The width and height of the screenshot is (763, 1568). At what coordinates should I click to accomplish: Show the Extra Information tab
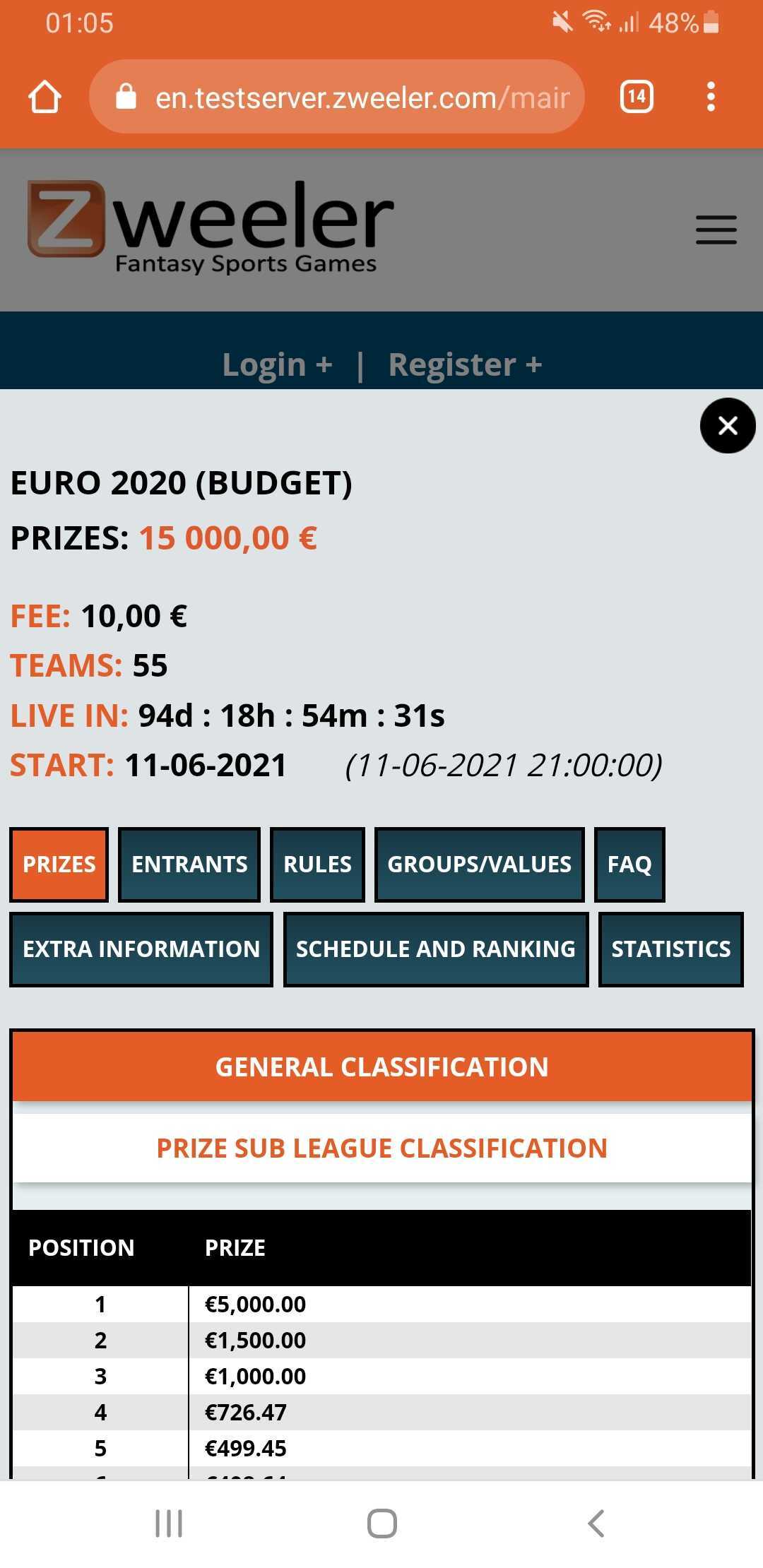[x=141, y=949]
